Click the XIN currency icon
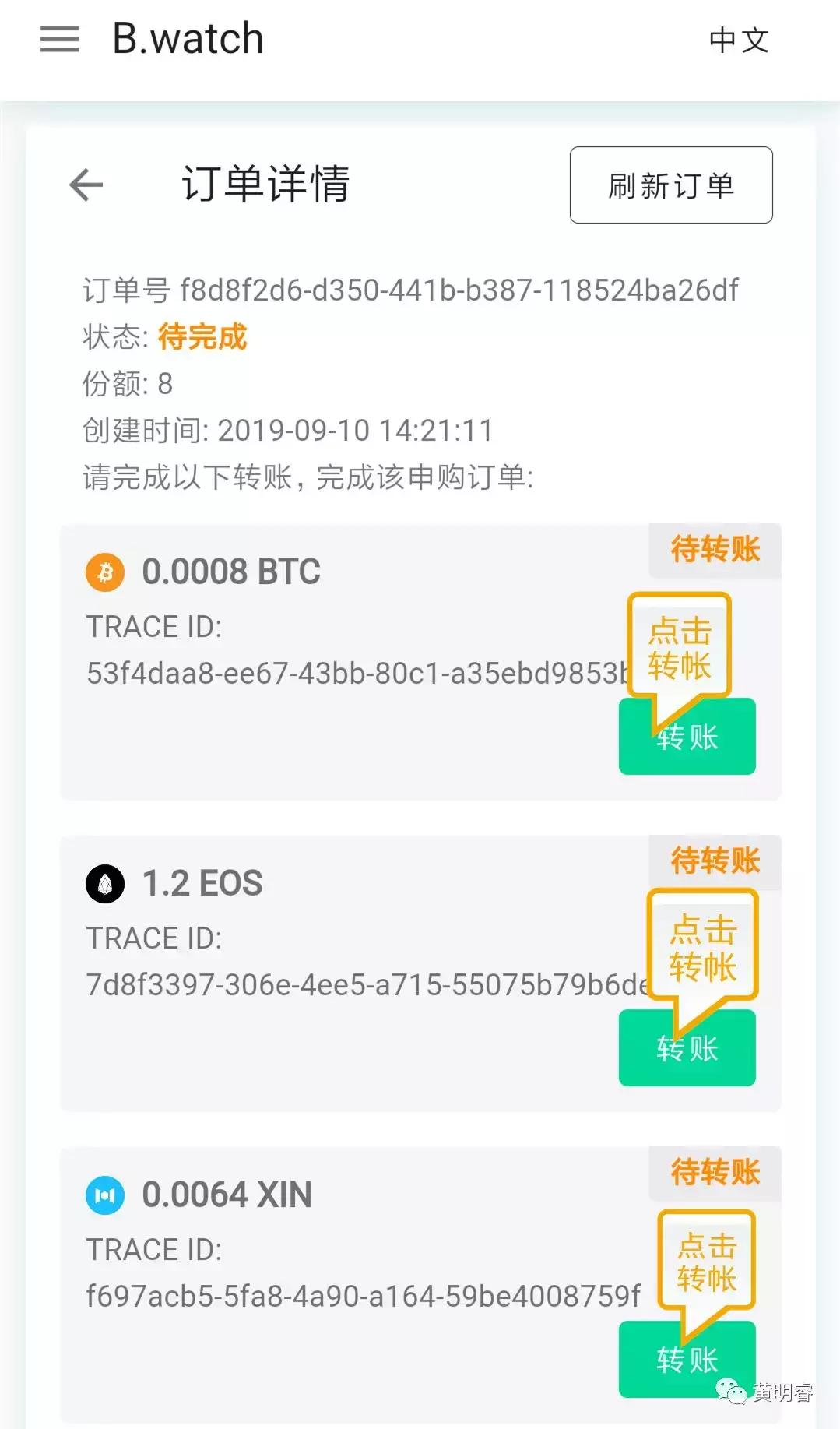The height and width of the screenshot is (1429, 840). coord(105,1194)
